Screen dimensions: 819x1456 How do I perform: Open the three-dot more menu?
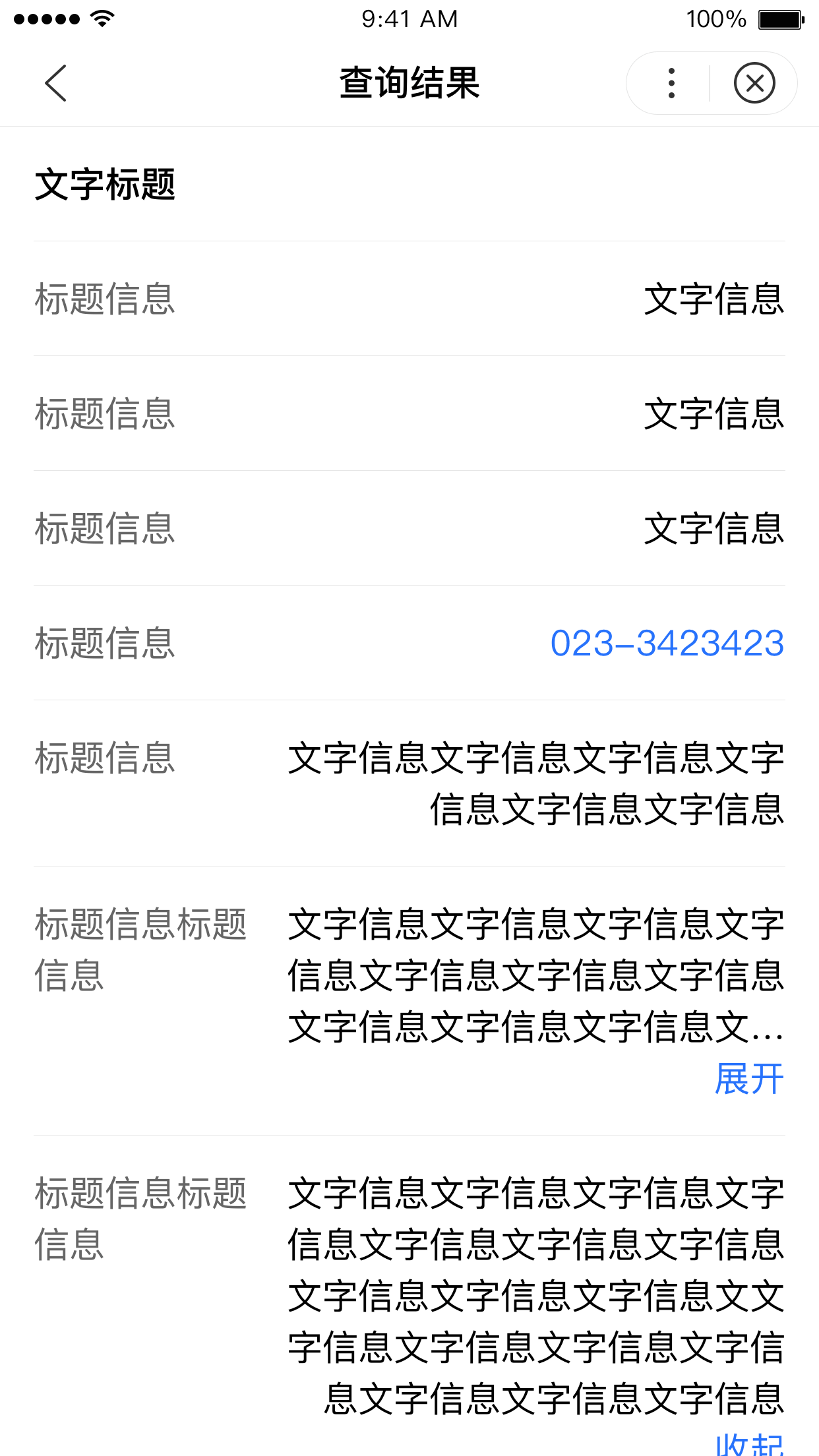click(671, 83)
